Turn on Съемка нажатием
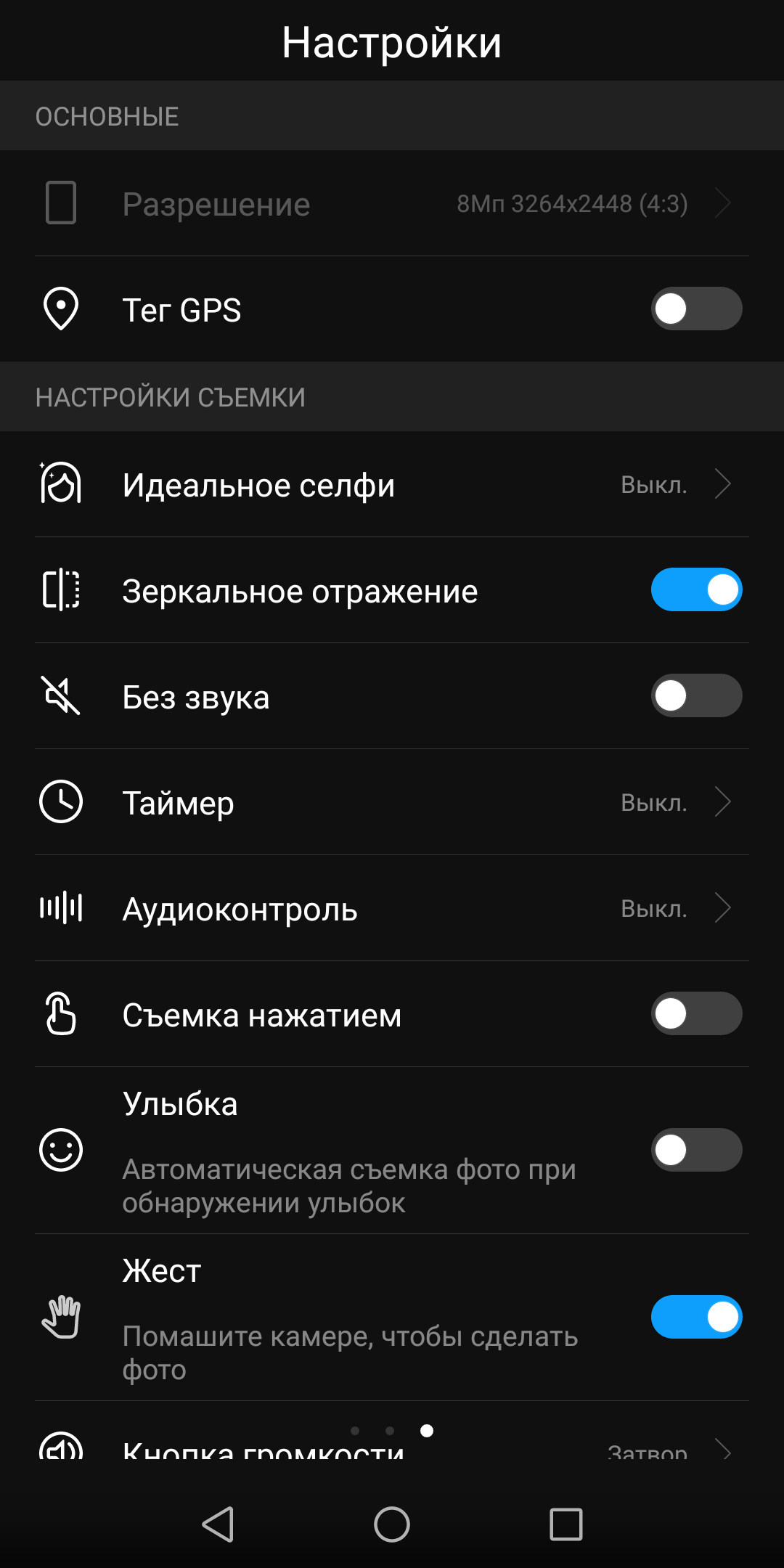 pos(696,1013)
